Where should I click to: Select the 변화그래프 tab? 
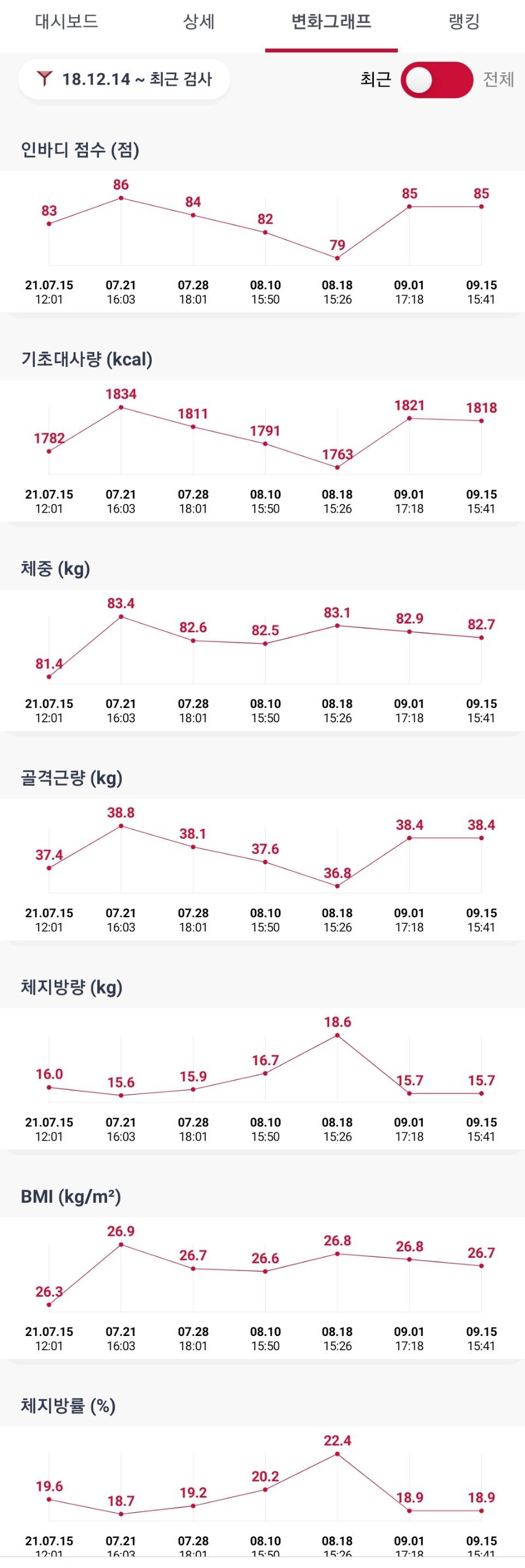331,22
